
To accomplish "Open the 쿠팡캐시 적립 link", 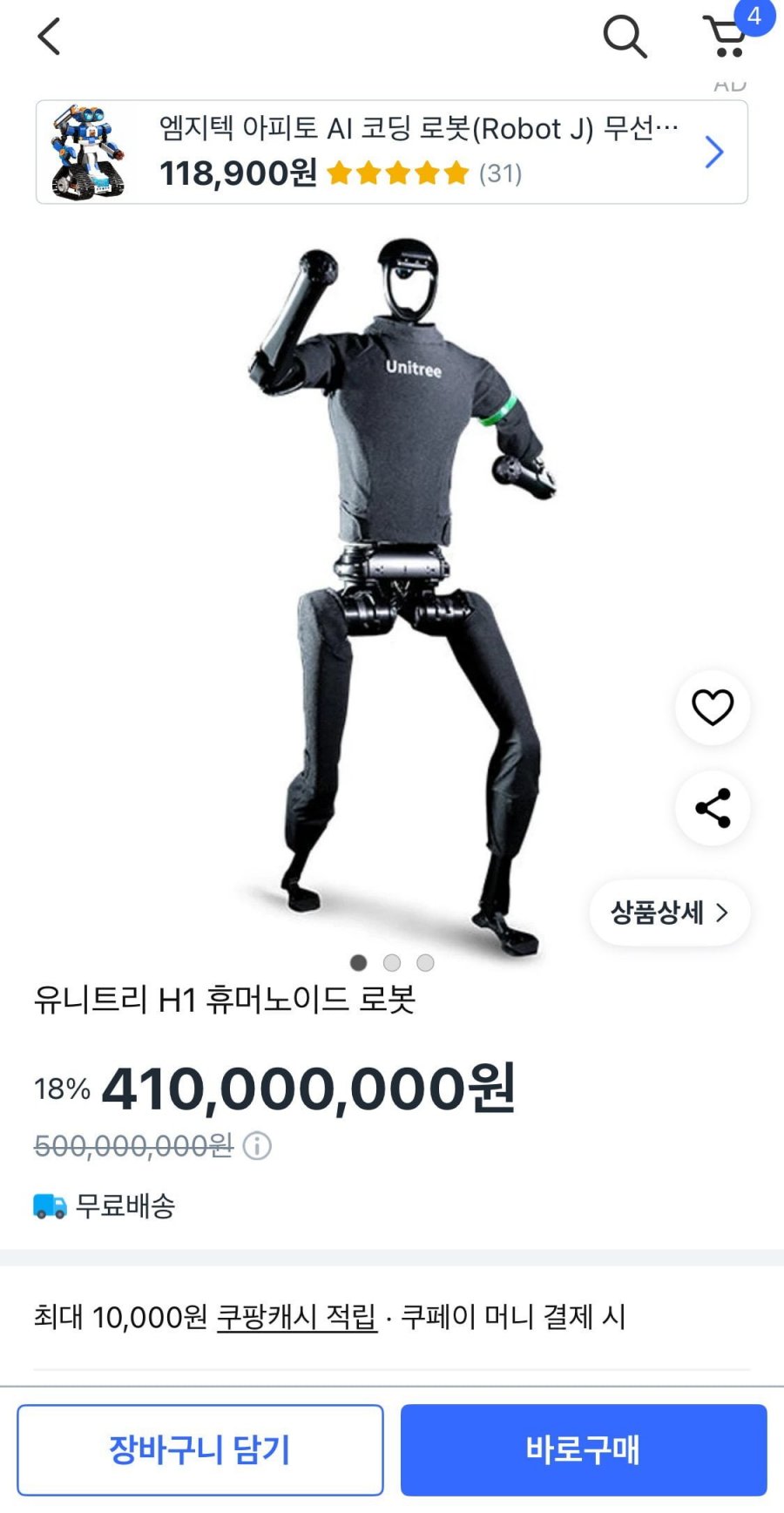I will [x=296, y=1316].
